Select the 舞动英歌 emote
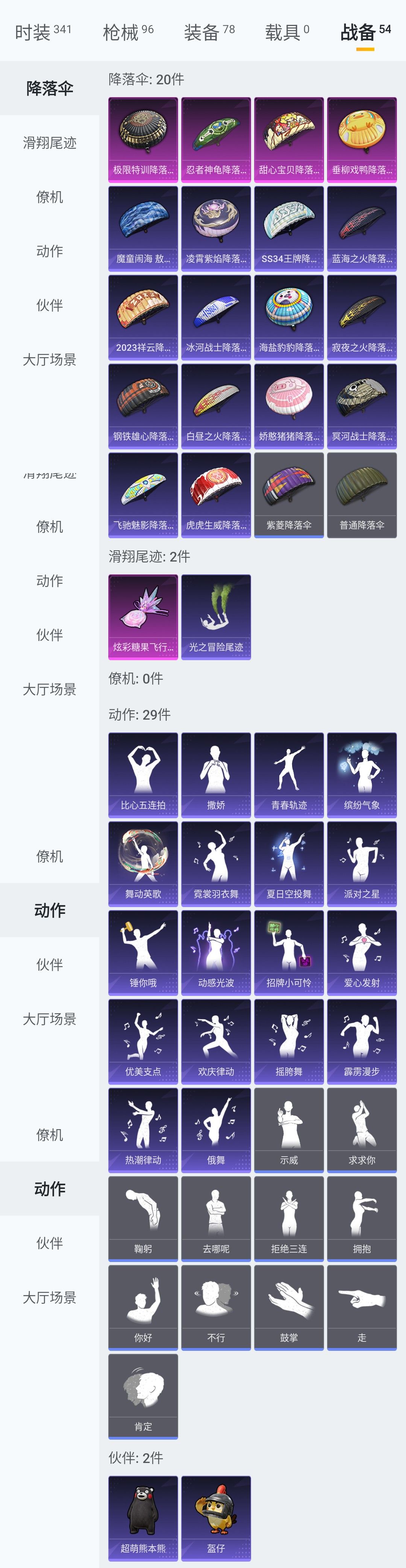 point(143,863)
